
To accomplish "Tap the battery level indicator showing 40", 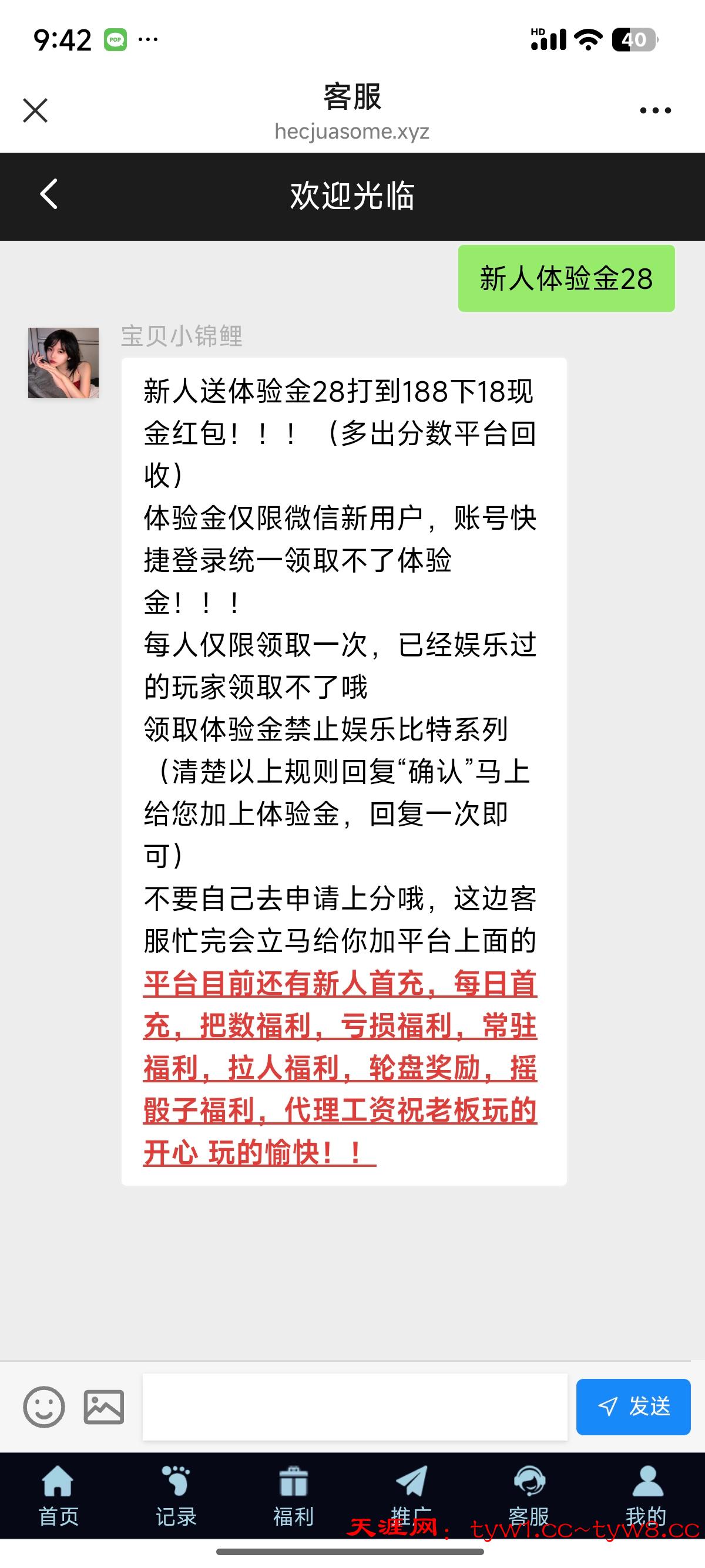I will tap(636, 39).
